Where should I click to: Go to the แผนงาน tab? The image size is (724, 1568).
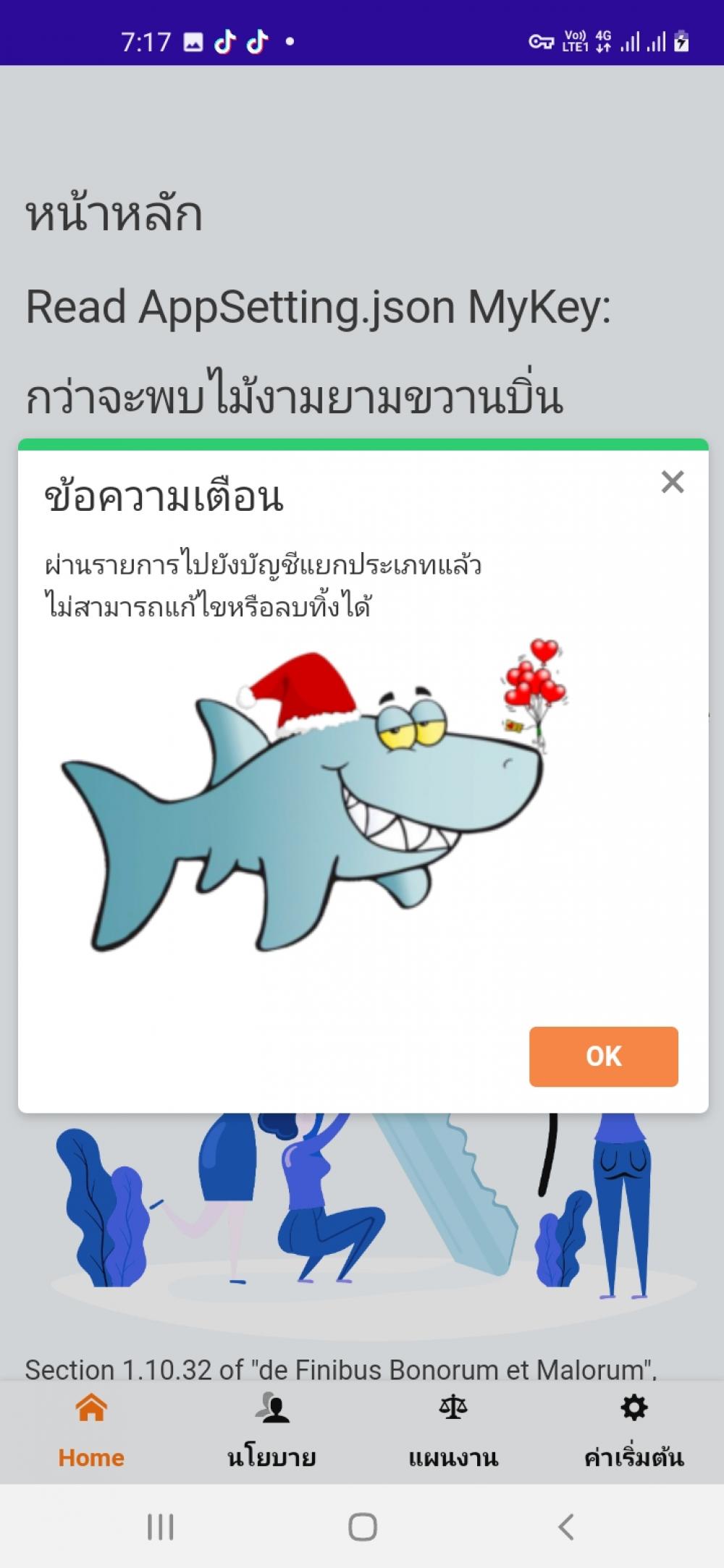point(453,1433)
